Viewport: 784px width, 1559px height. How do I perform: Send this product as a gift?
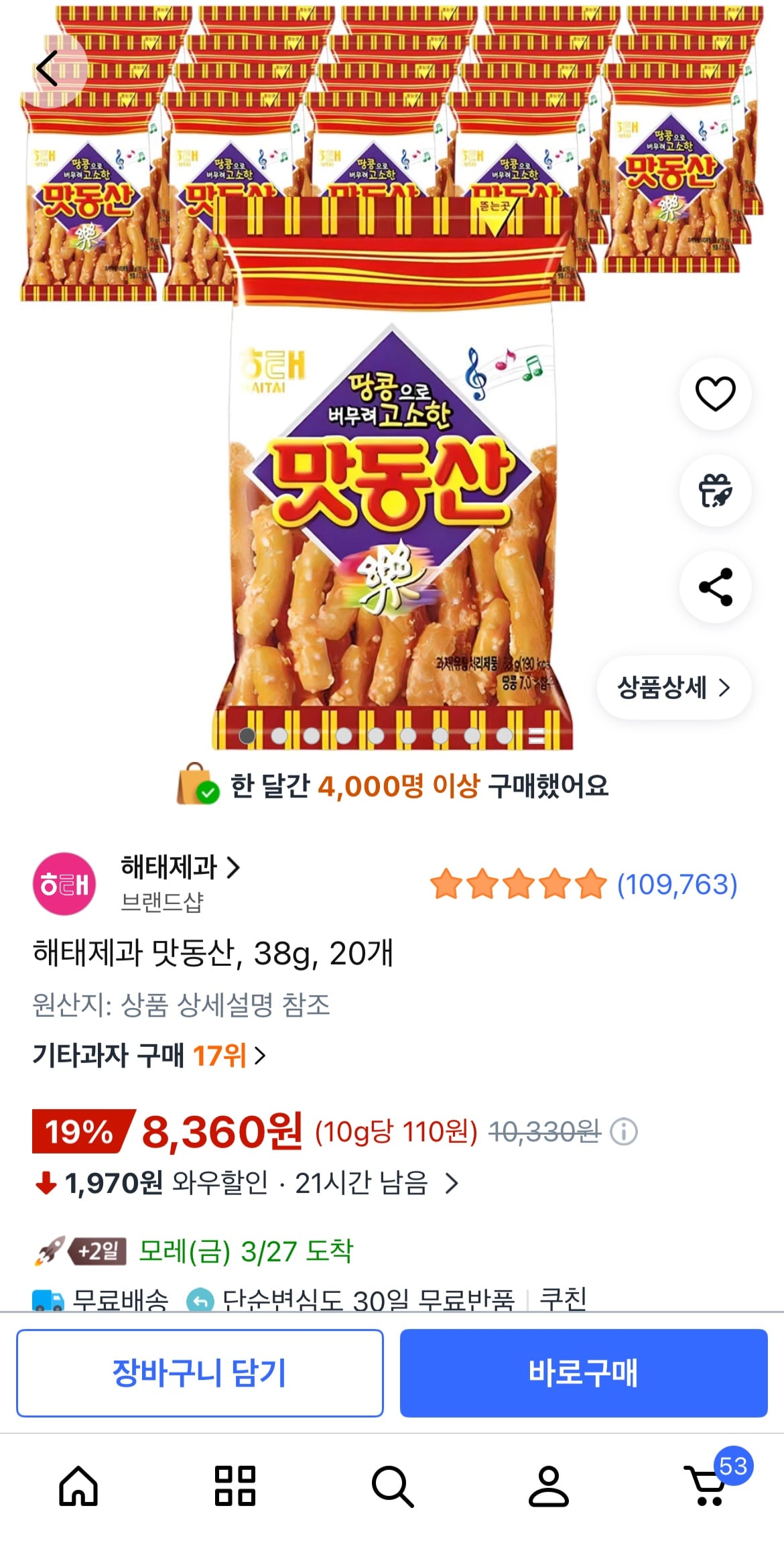coord(715,491)
